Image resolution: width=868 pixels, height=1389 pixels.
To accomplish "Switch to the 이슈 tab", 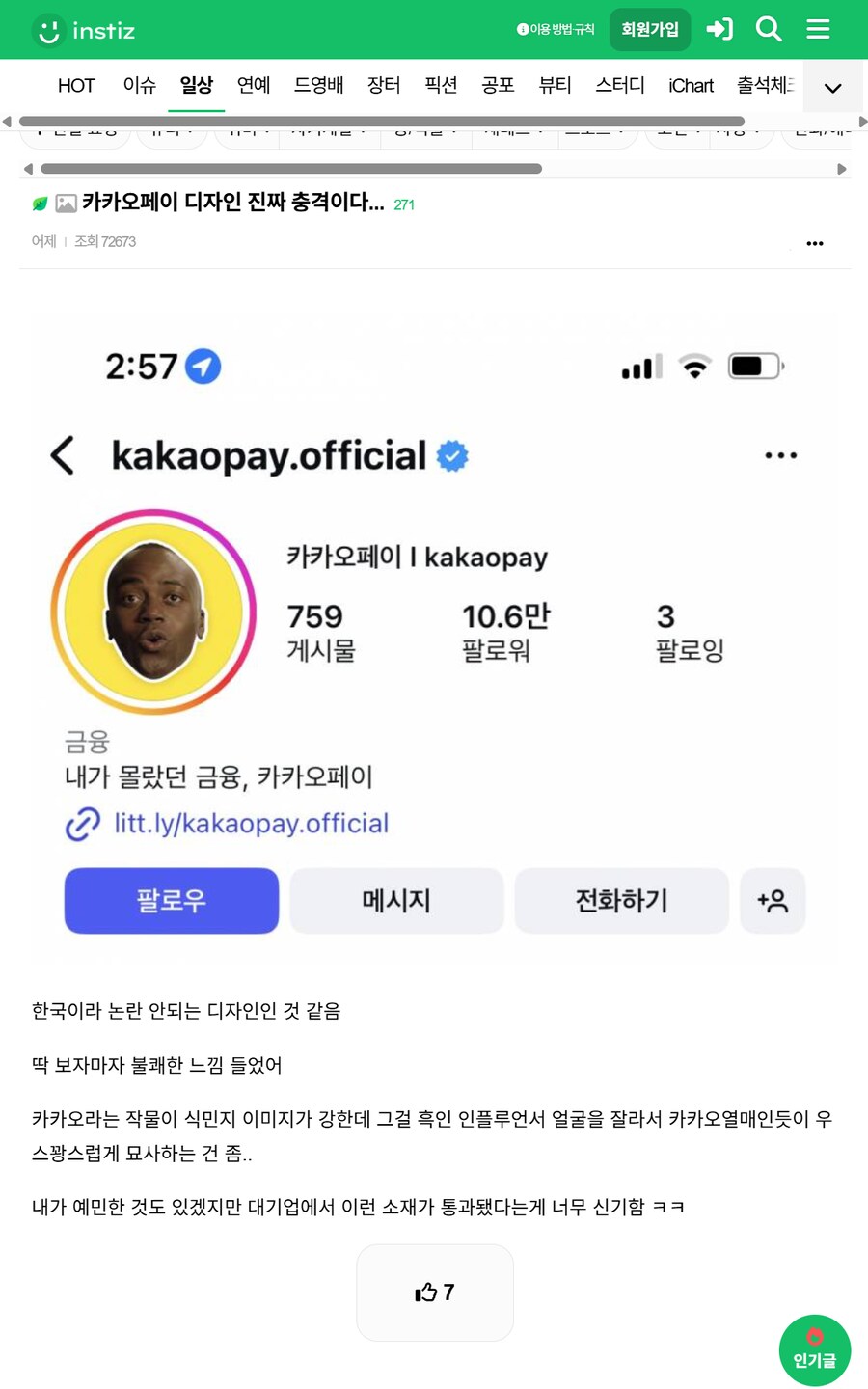I will 140,86.
